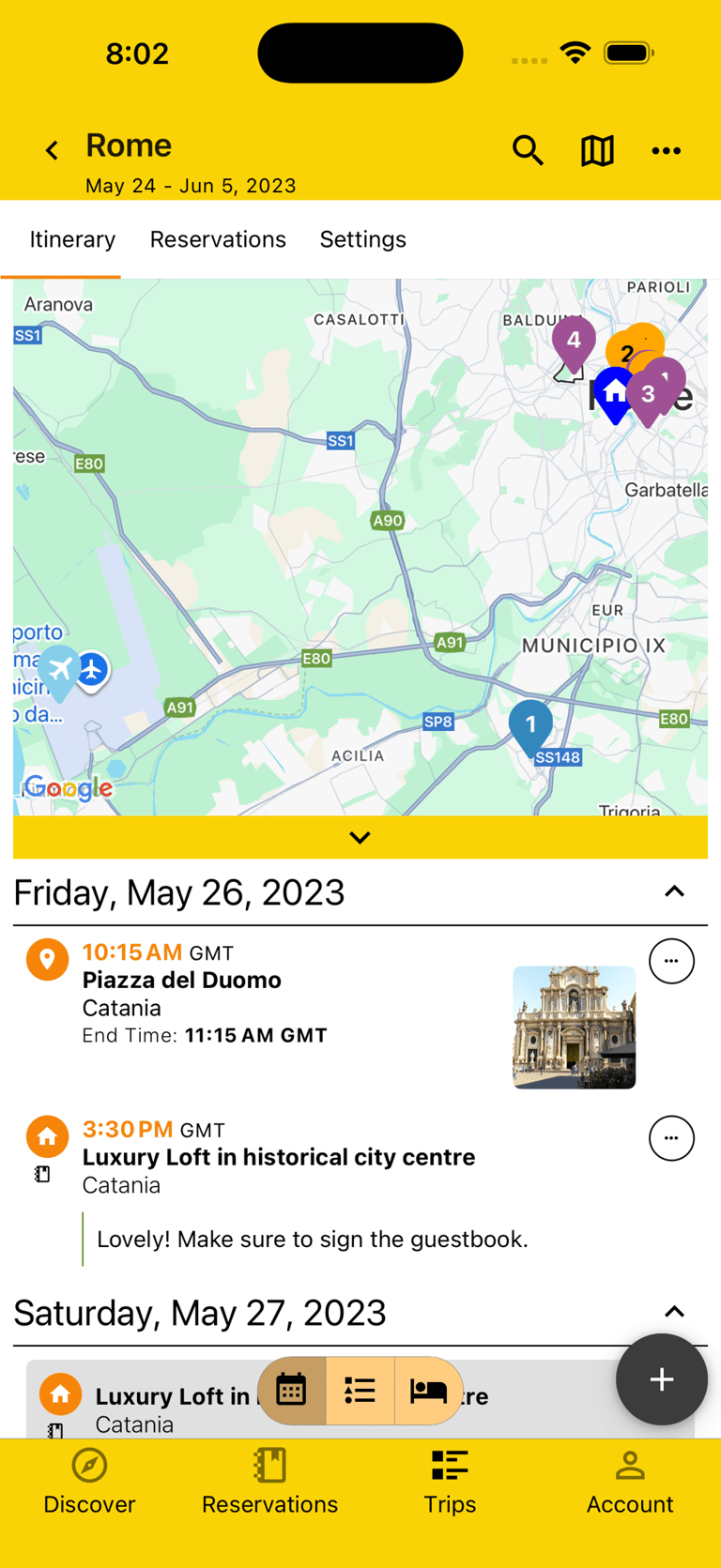Select the calendar view icon in floating toolbar

click(x=292, y=1391)
